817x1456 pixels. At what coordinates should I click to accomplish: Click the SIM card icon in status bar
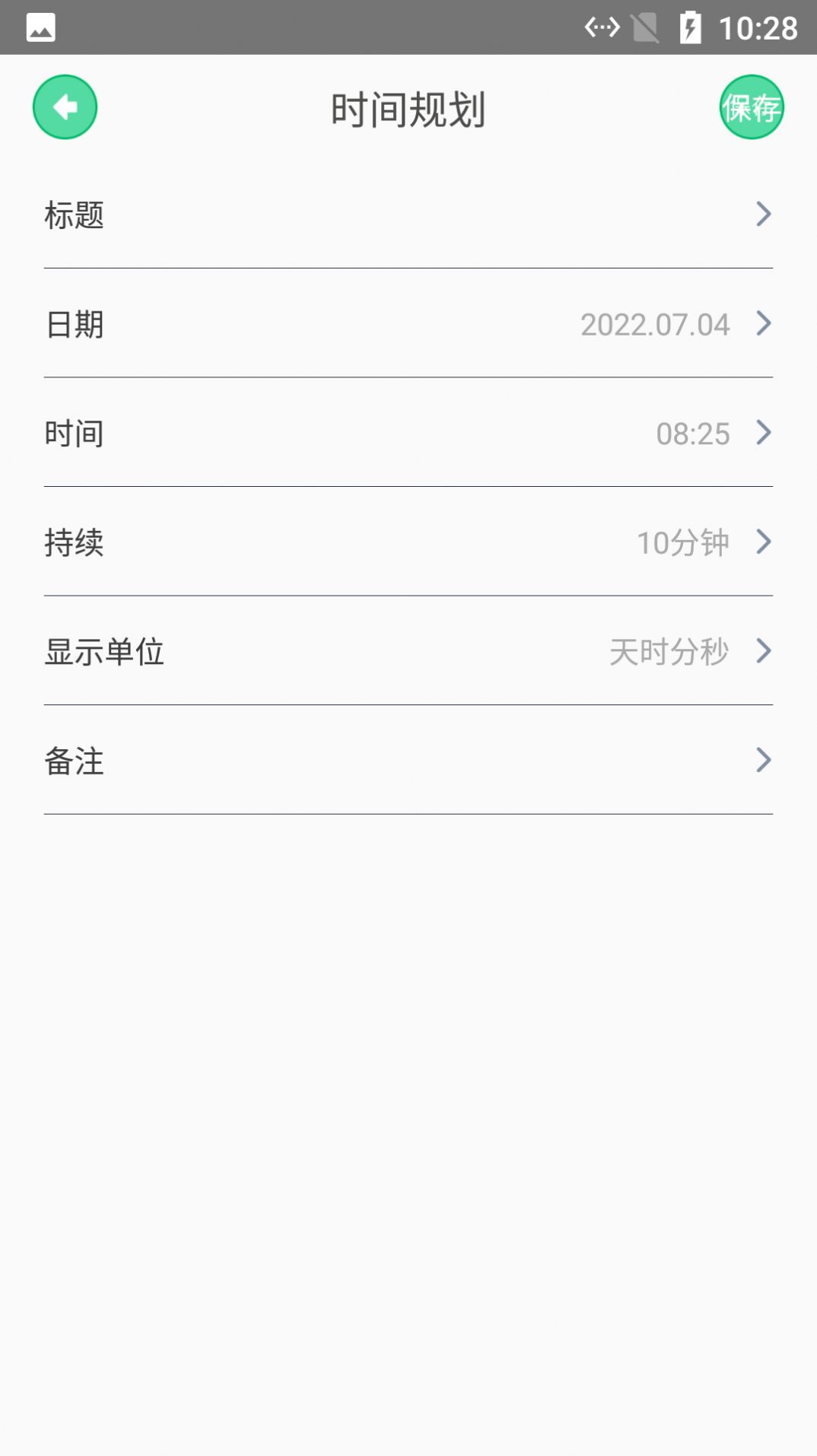[646, 27]
